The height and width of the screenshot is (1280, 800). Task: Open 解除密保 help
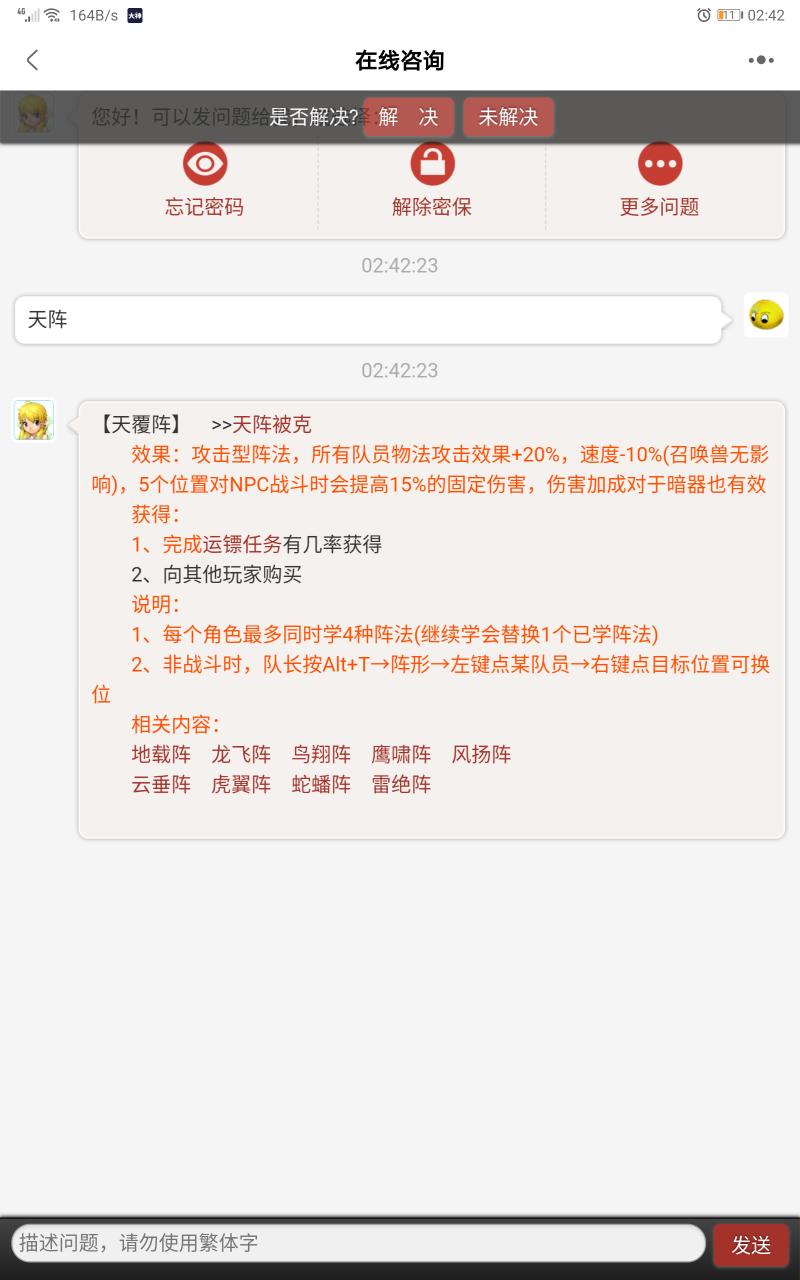pyautogui.click(x=432, y=182)
